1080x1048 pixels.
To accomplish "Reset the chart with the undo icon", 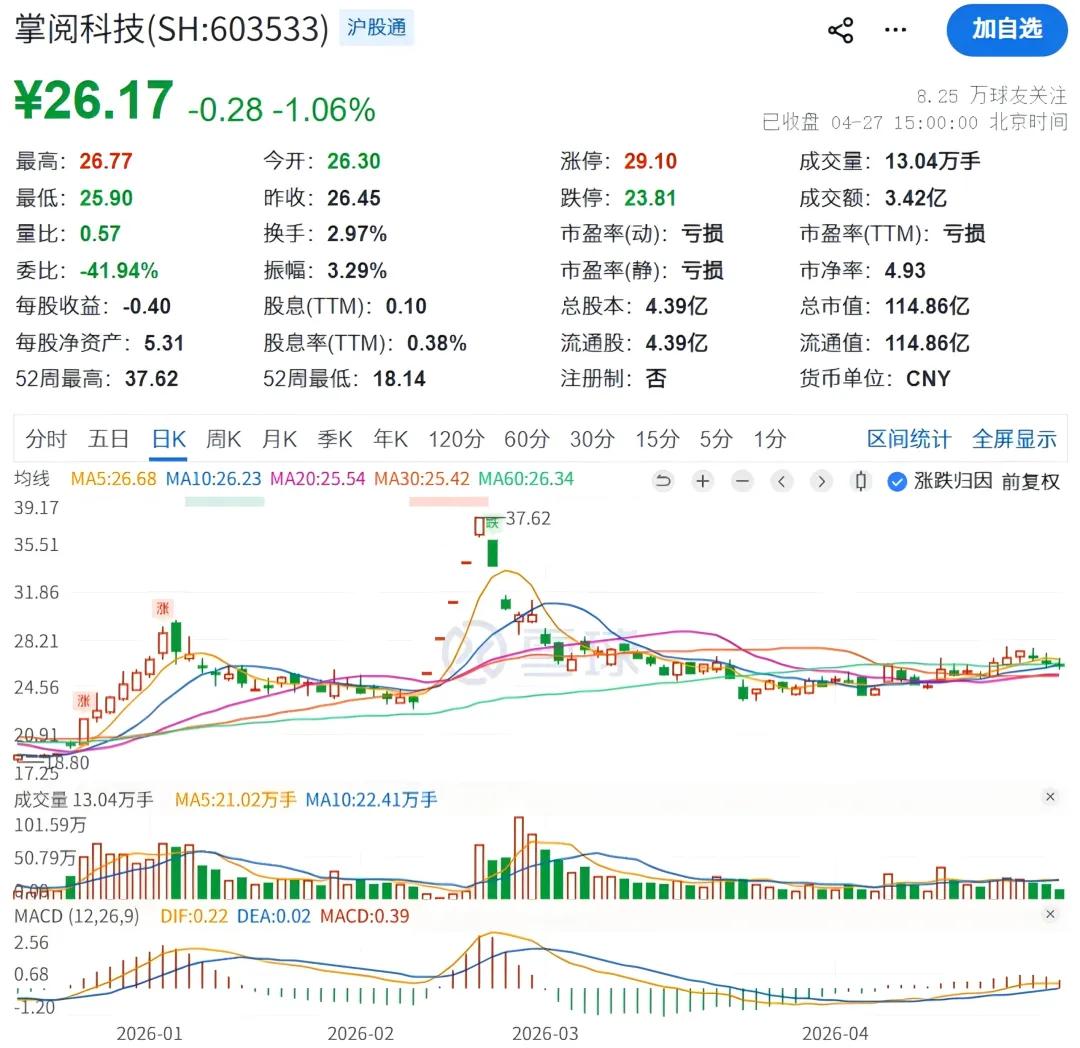I will coord(663,481).
